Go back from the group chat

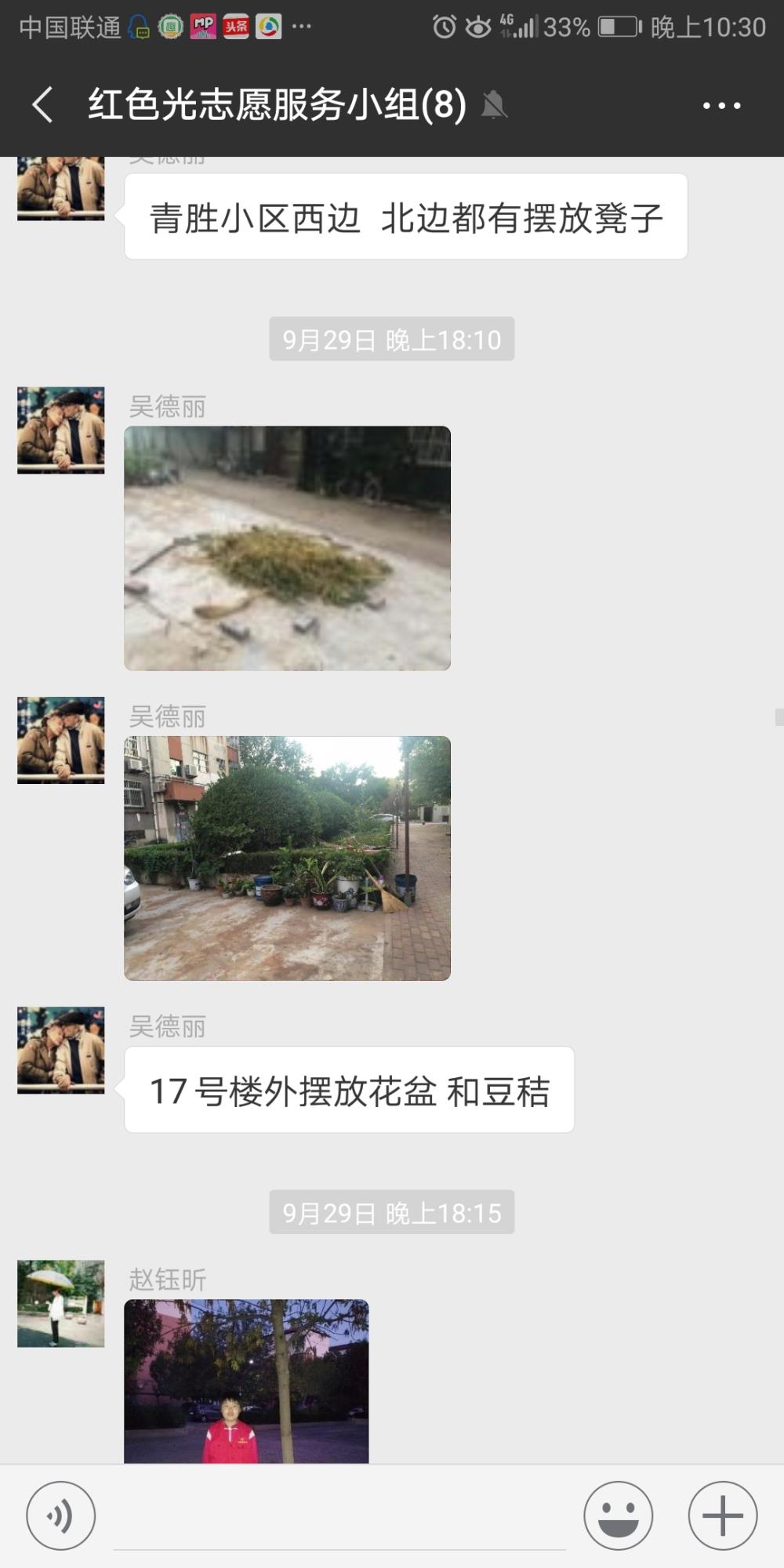pyautogui.click(x=42, y=105)
